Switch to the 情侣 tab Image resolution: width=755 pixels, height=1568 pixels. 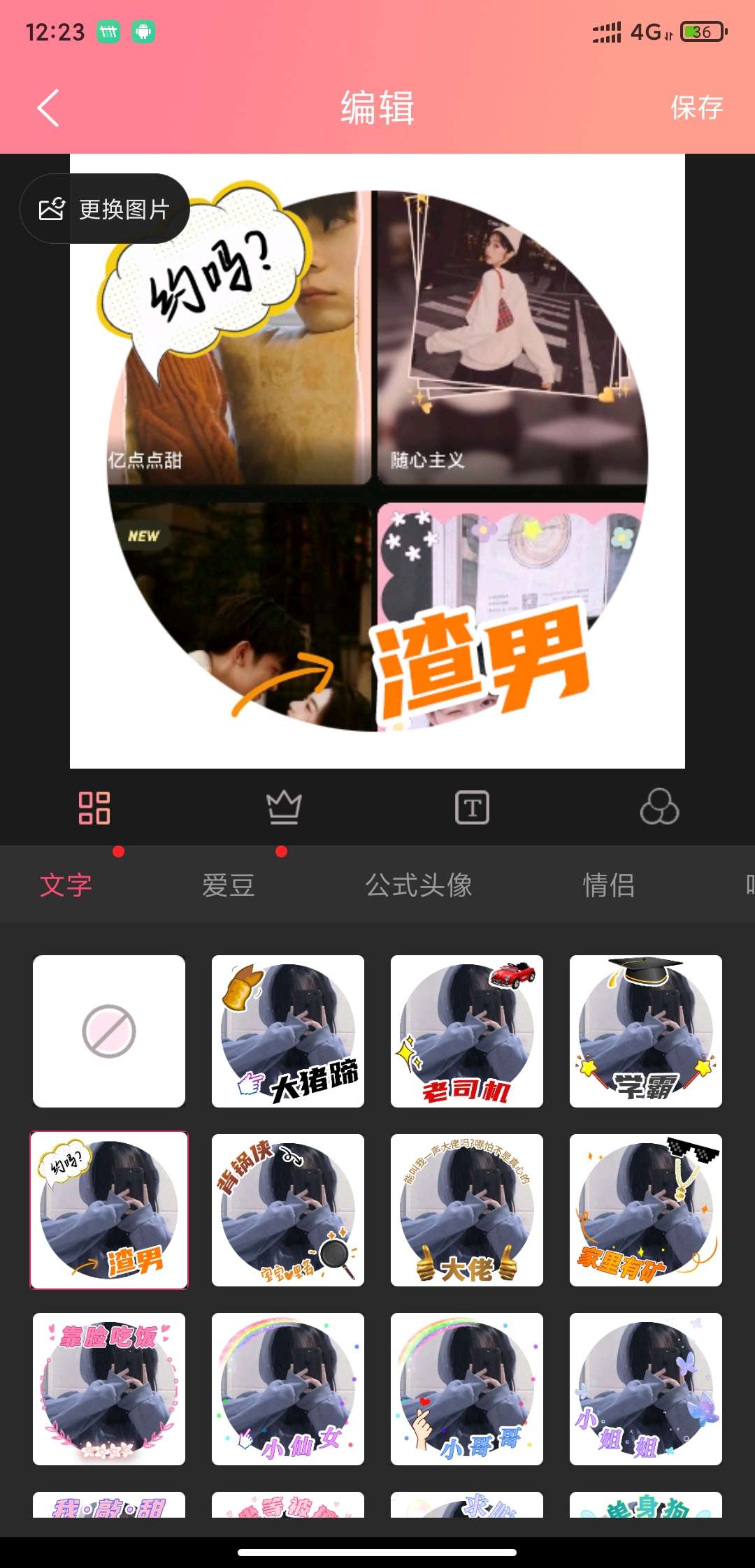(x=609, y=885)
